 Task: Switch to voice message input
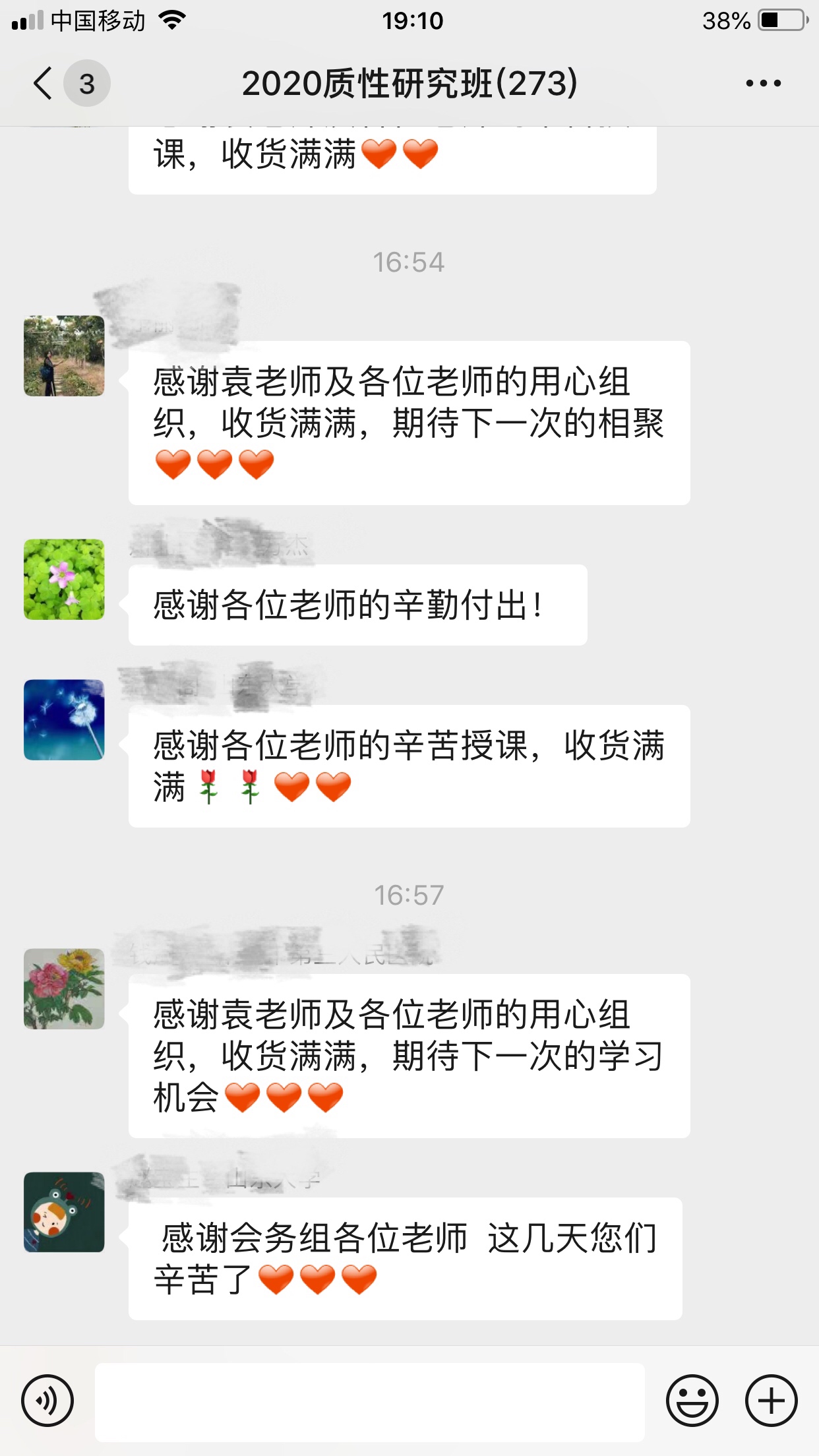pos(47,1401)
